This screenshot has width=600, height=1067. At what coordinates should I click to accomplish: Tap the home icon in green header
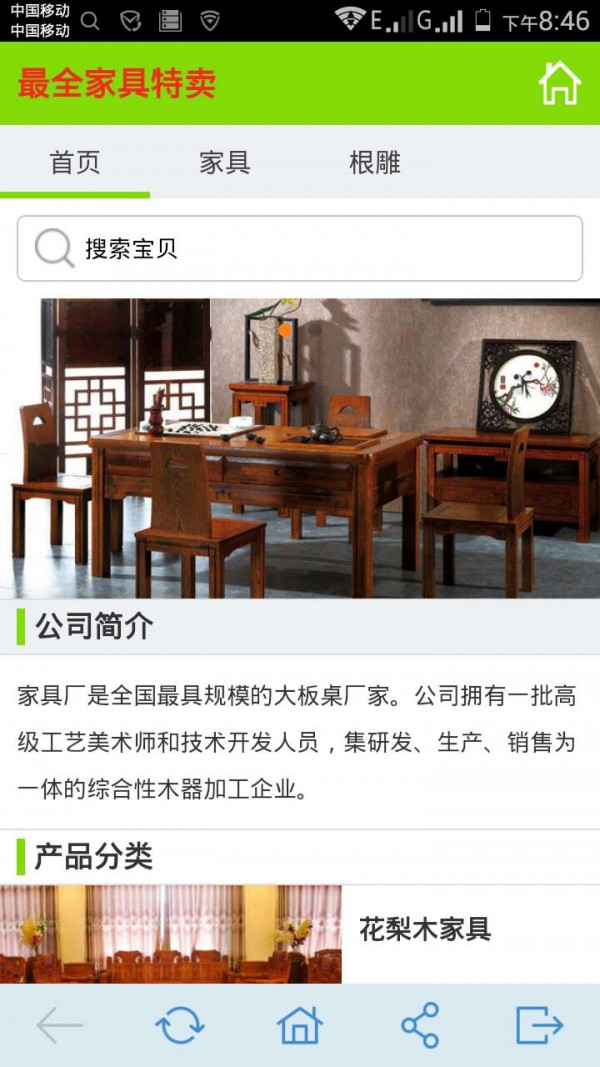click(559, 83)
